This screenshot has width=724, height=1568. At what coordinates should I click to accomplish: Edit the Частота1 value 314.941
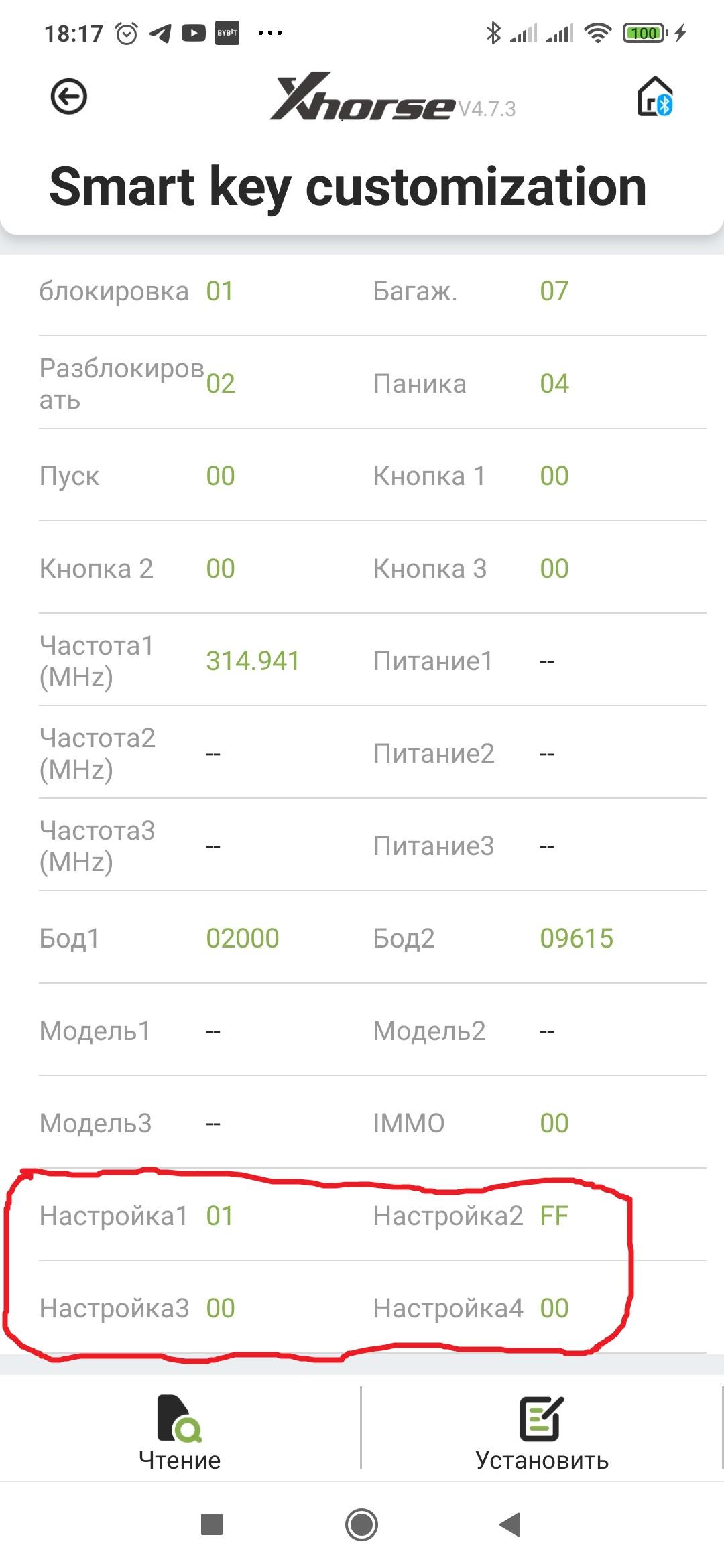[x=253, y=661]
